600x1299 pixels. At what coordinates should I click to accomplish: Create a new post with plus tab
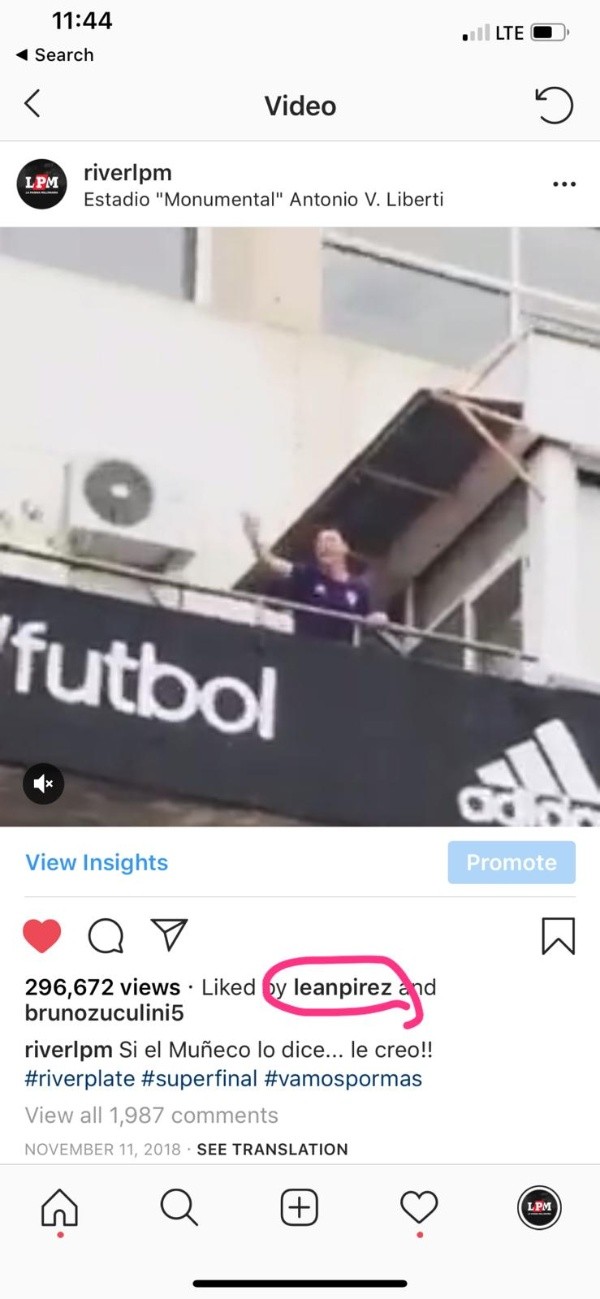click(x=299, y=1209)
